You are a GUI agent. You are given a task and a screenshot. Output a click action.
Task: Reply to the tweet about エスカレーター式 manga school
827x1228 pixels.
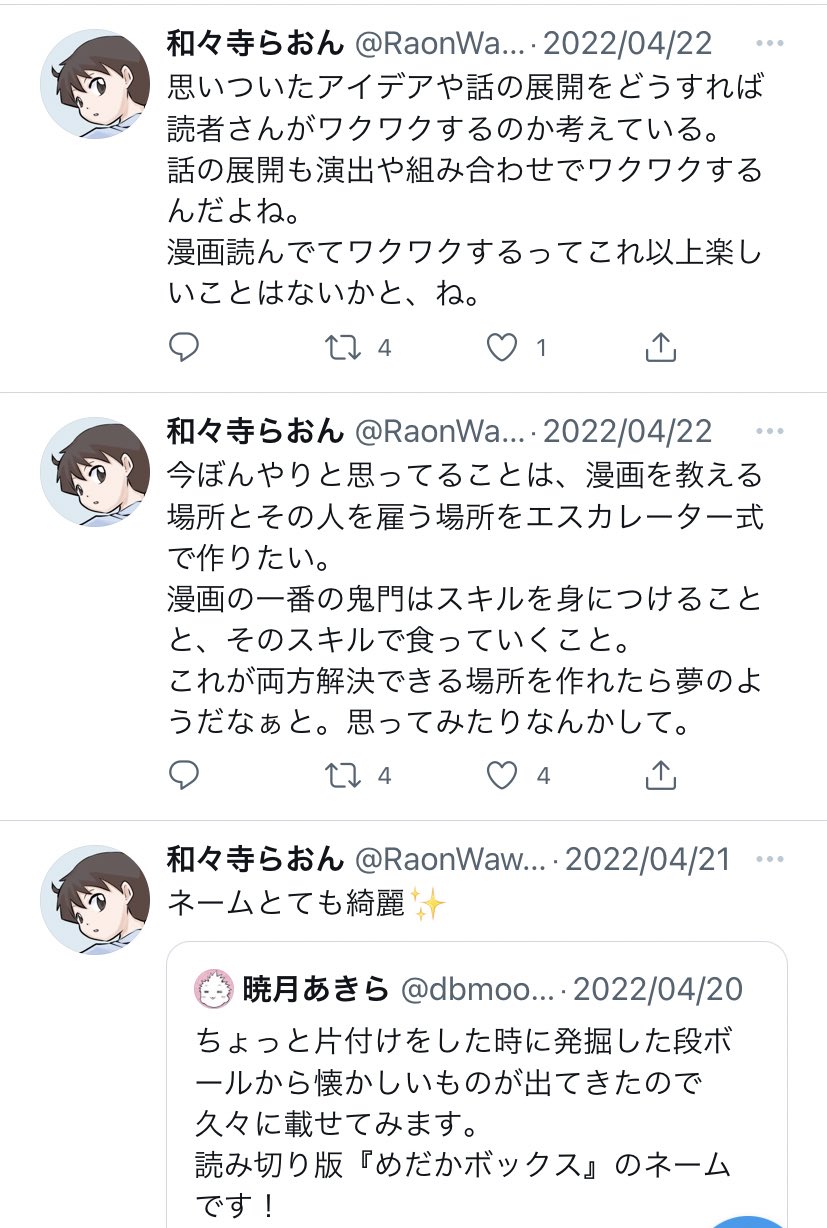(x=183, y=775)
